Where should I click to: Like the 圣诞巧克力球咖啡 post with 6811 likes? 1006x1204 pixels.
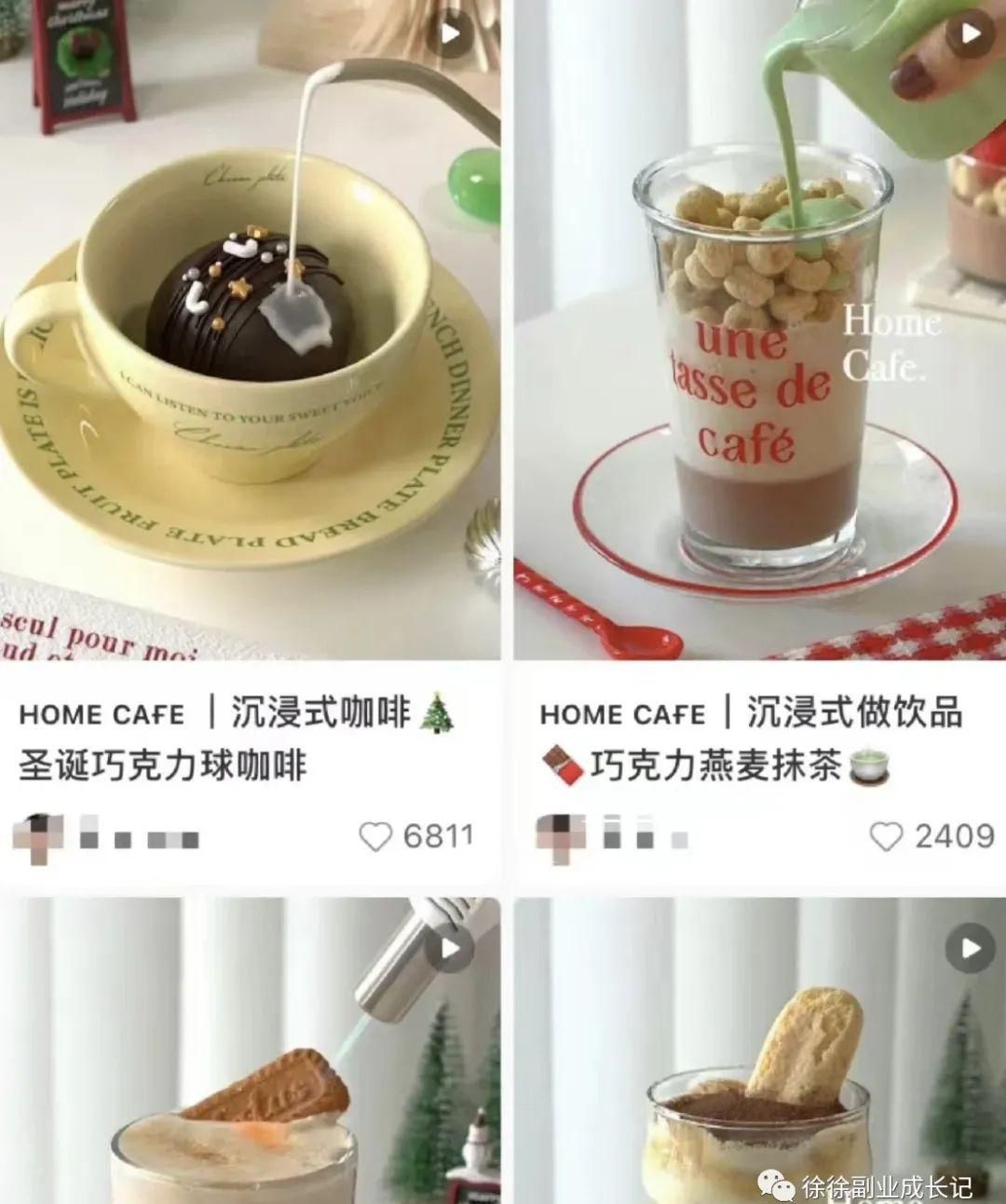(x=375, y=836)
